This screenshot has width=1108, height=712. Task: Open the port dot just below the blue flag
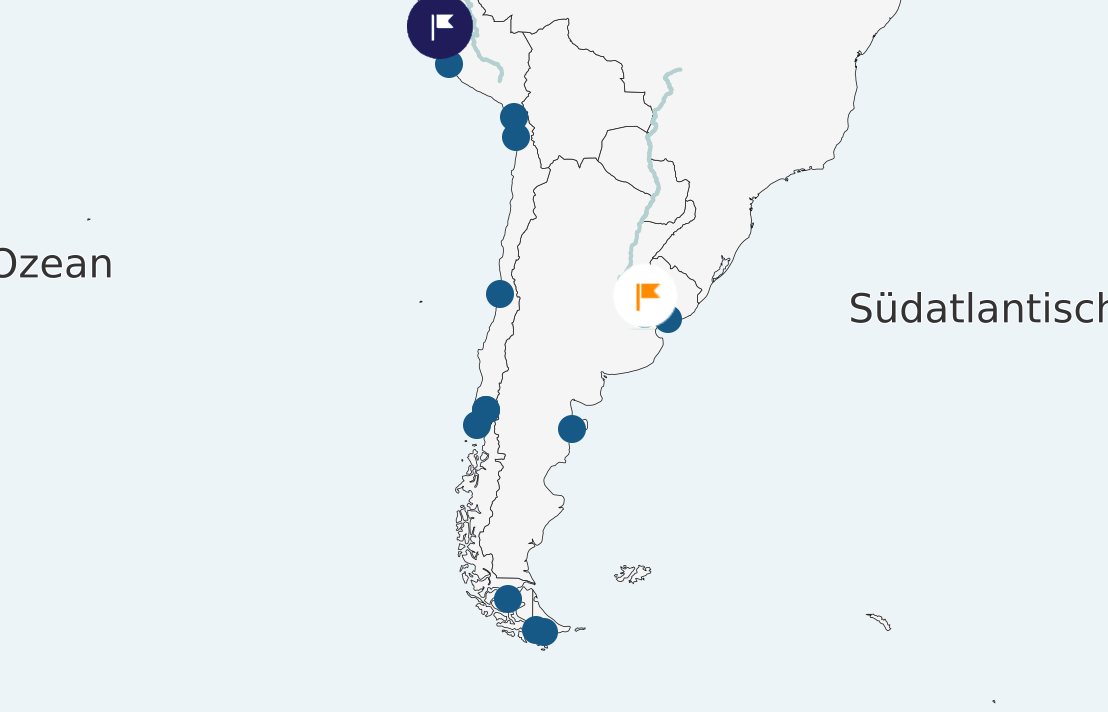tap(450, 67)
